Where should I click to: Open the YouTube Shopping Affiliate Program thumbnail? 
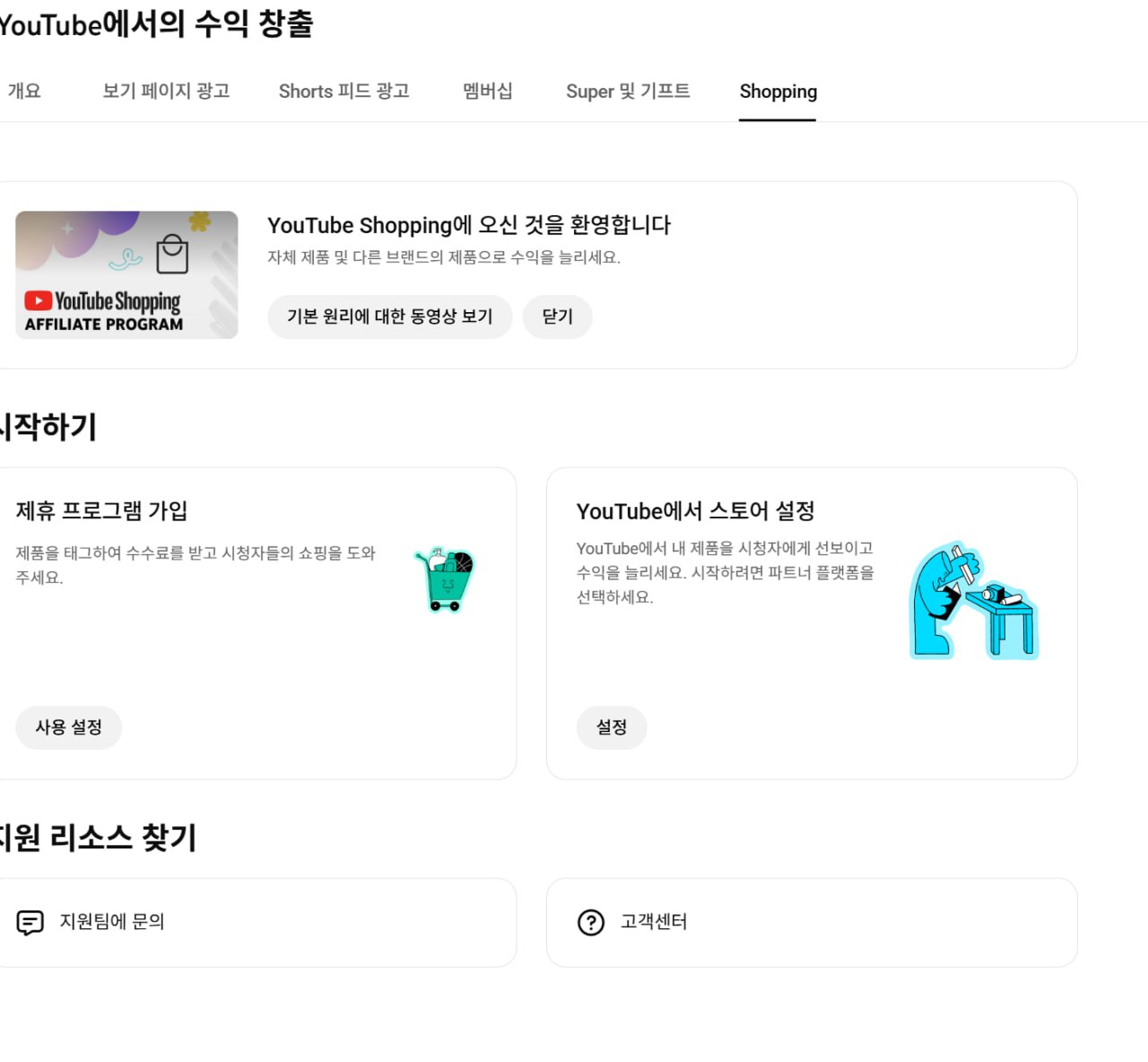click(x=126, y=274)
